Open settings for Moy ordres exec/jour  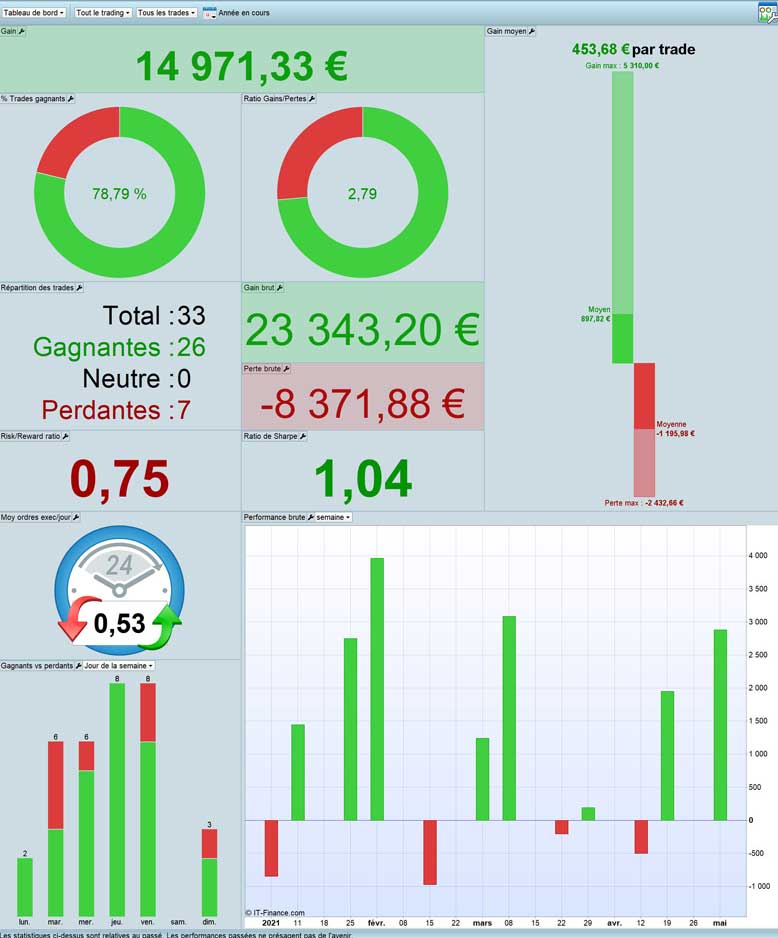(x=75, y=518)
